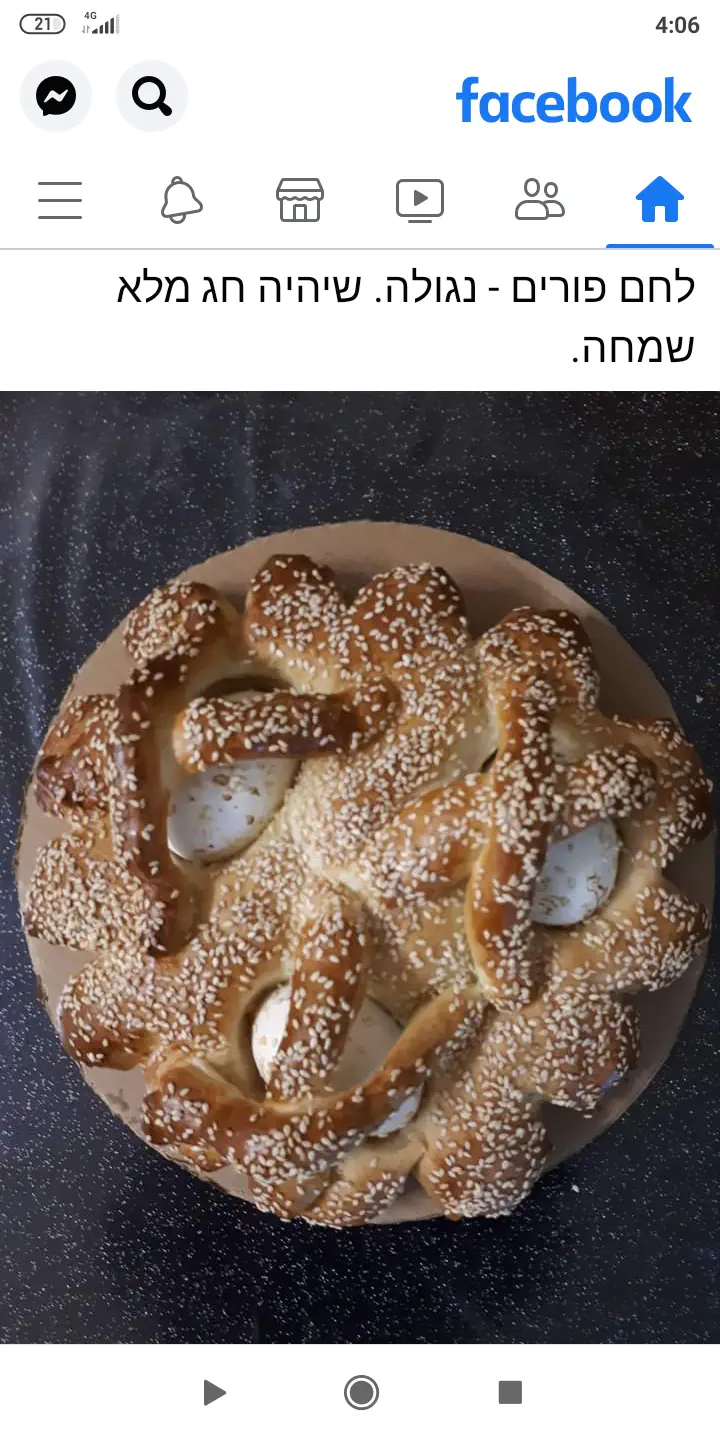This screenshot has height=1440, width=720.
Task: Tap the system back triangle button
Action: coord(213,1392)
